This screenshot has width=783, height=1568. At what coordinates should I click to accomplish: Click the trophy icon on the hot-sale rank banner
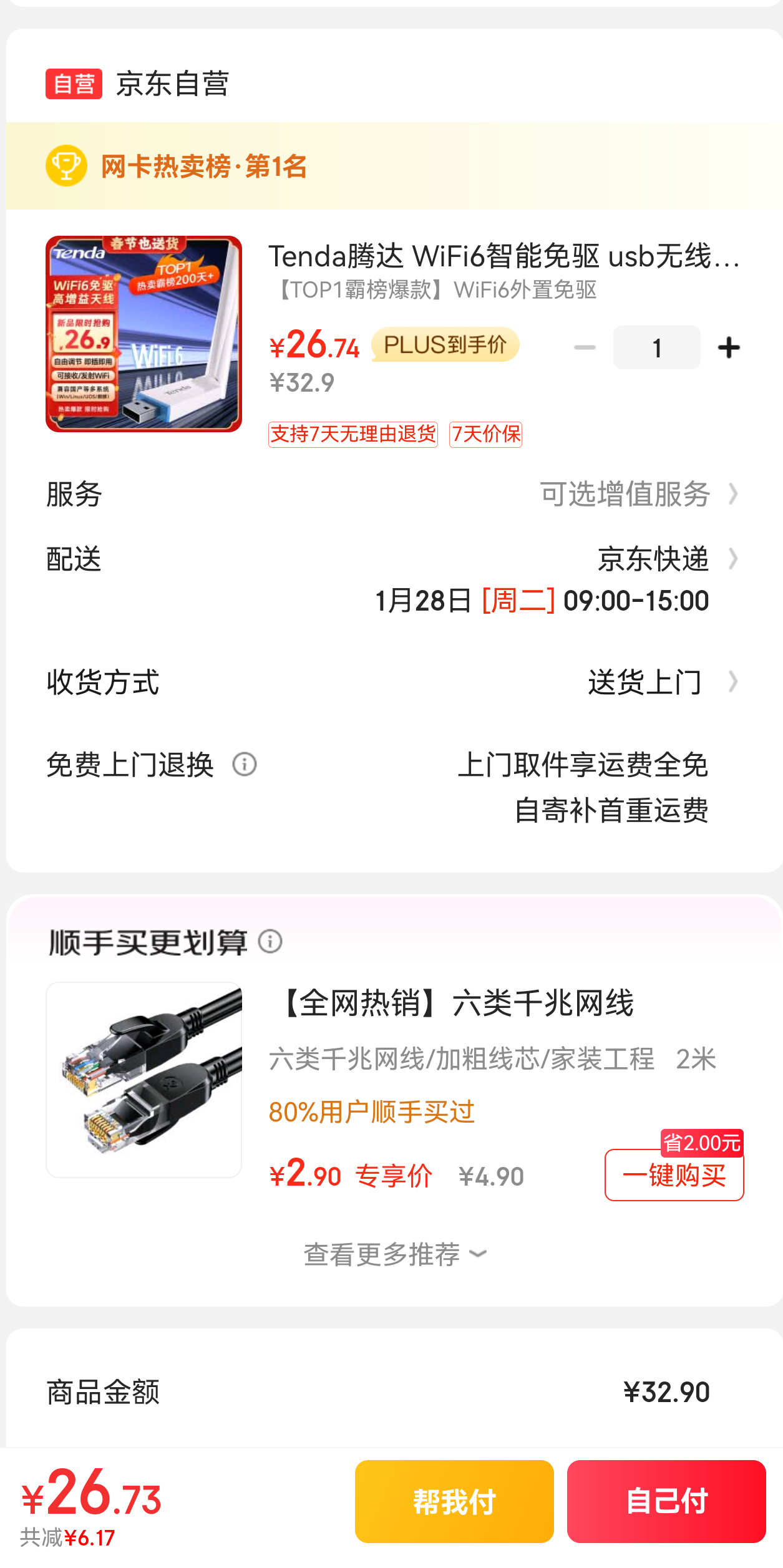point(65,167)
